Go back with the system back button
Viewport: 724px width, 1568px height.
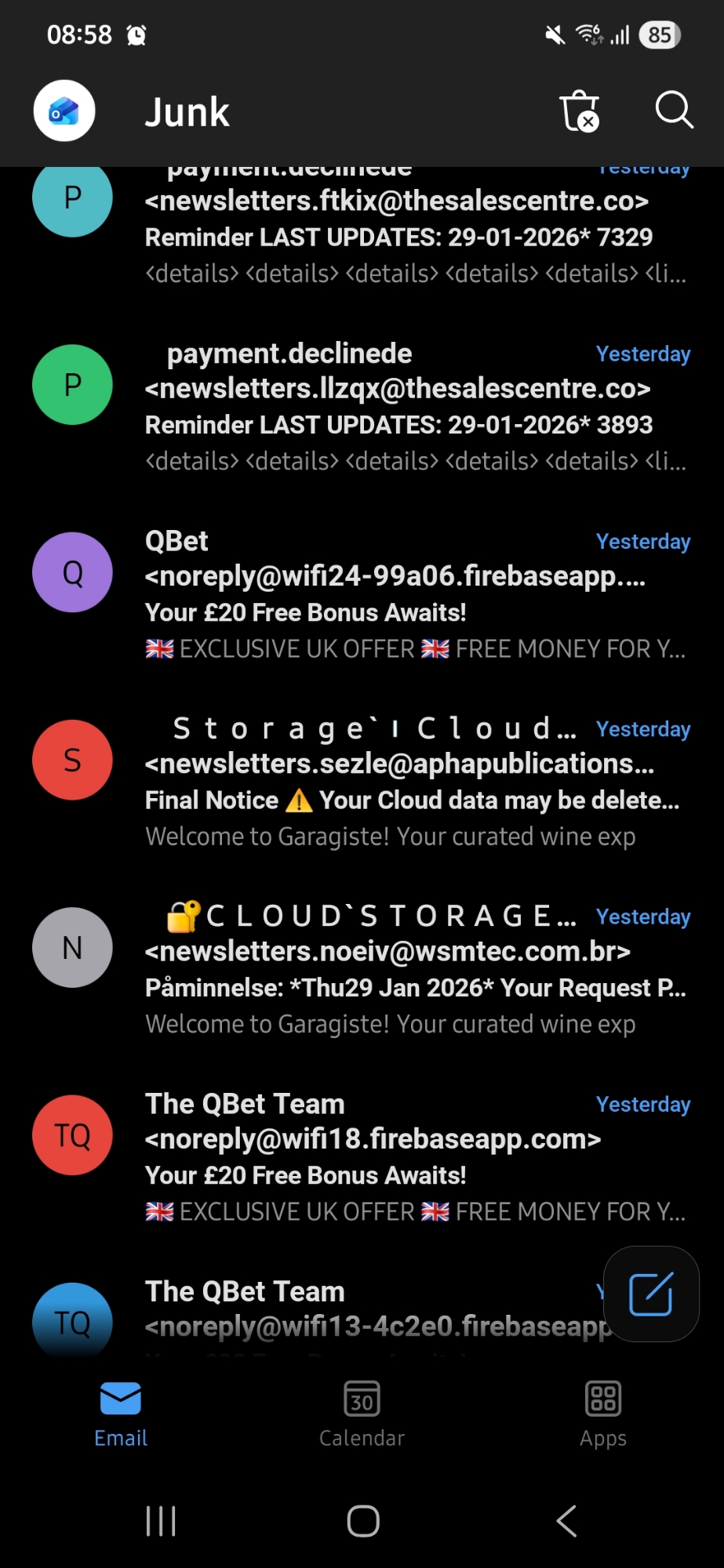(x=566, y=1521)
